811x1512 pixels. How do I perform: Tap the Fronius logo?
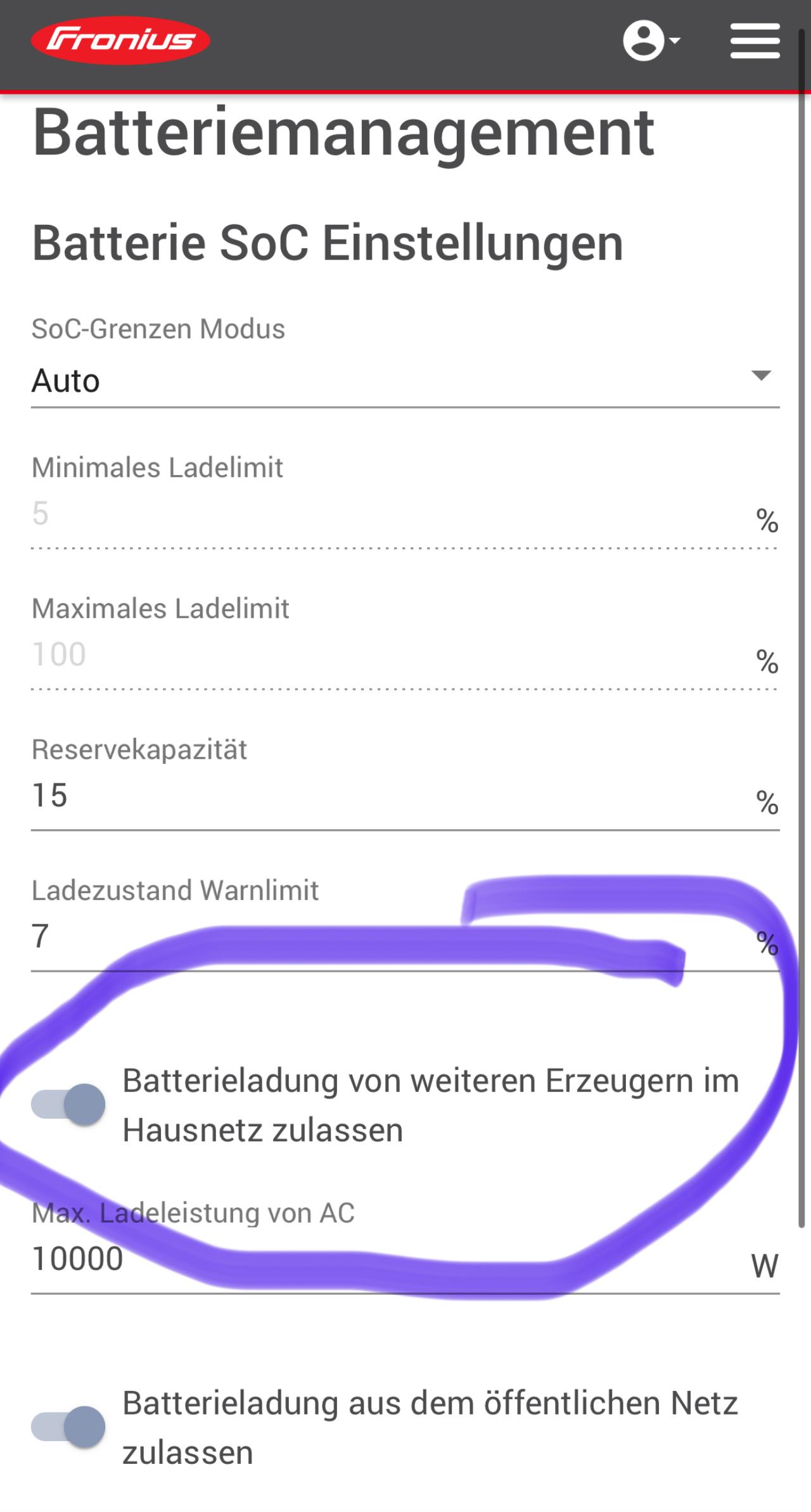pyautogui.click(x=120, y=41)
